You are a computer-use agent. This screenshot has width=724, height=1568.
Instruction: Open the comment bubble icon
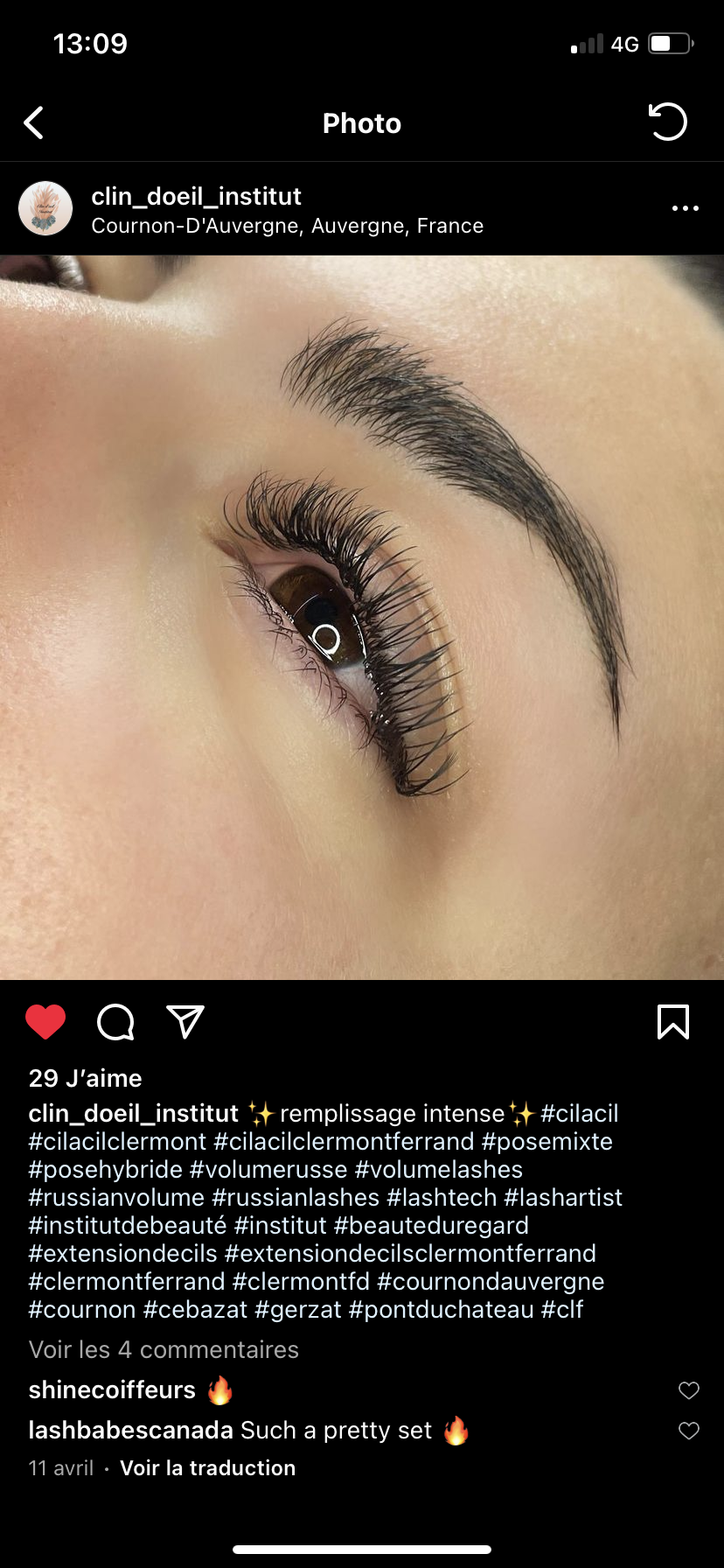click(x=115, y=1022)
